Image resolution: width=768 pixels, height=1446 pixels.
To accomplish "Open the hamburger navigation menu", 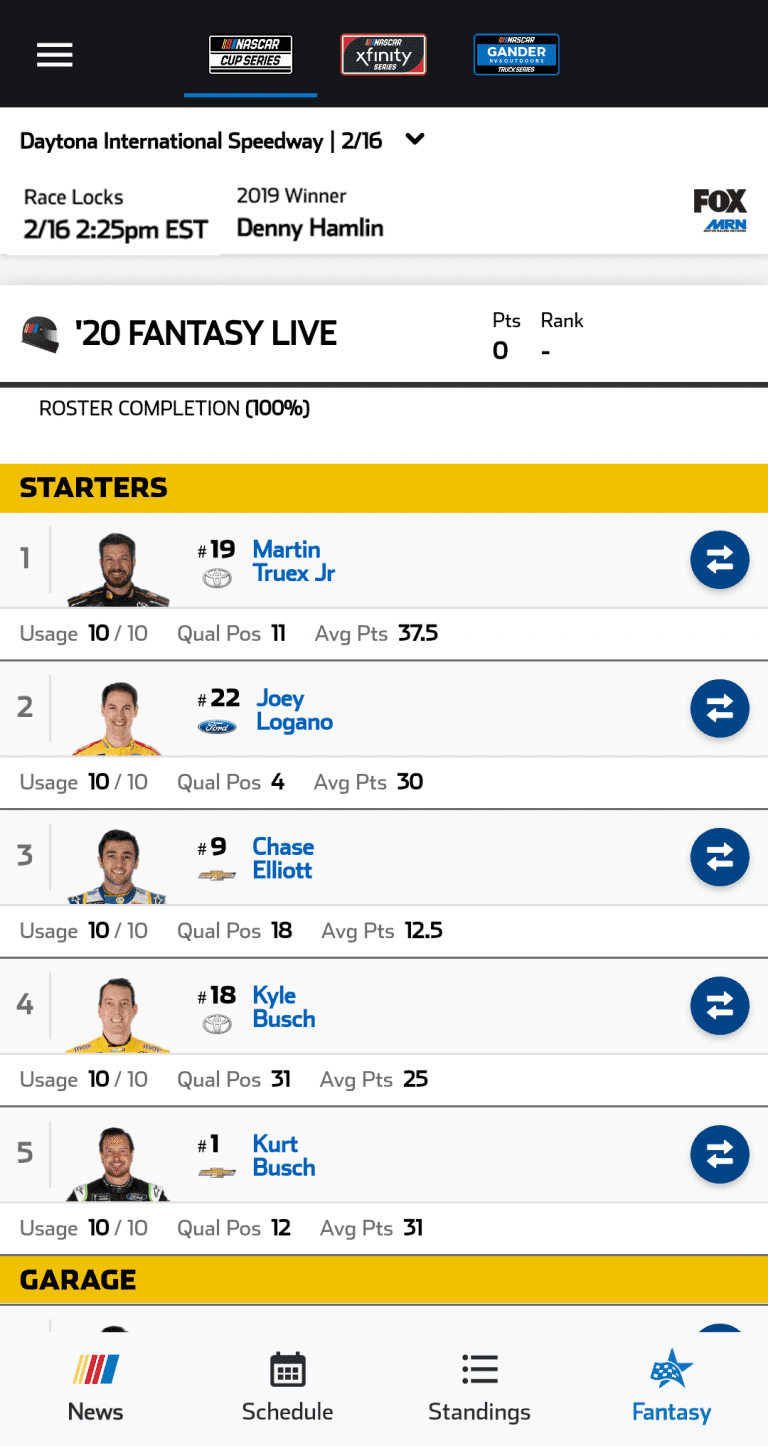I will [x=54, y=54].
